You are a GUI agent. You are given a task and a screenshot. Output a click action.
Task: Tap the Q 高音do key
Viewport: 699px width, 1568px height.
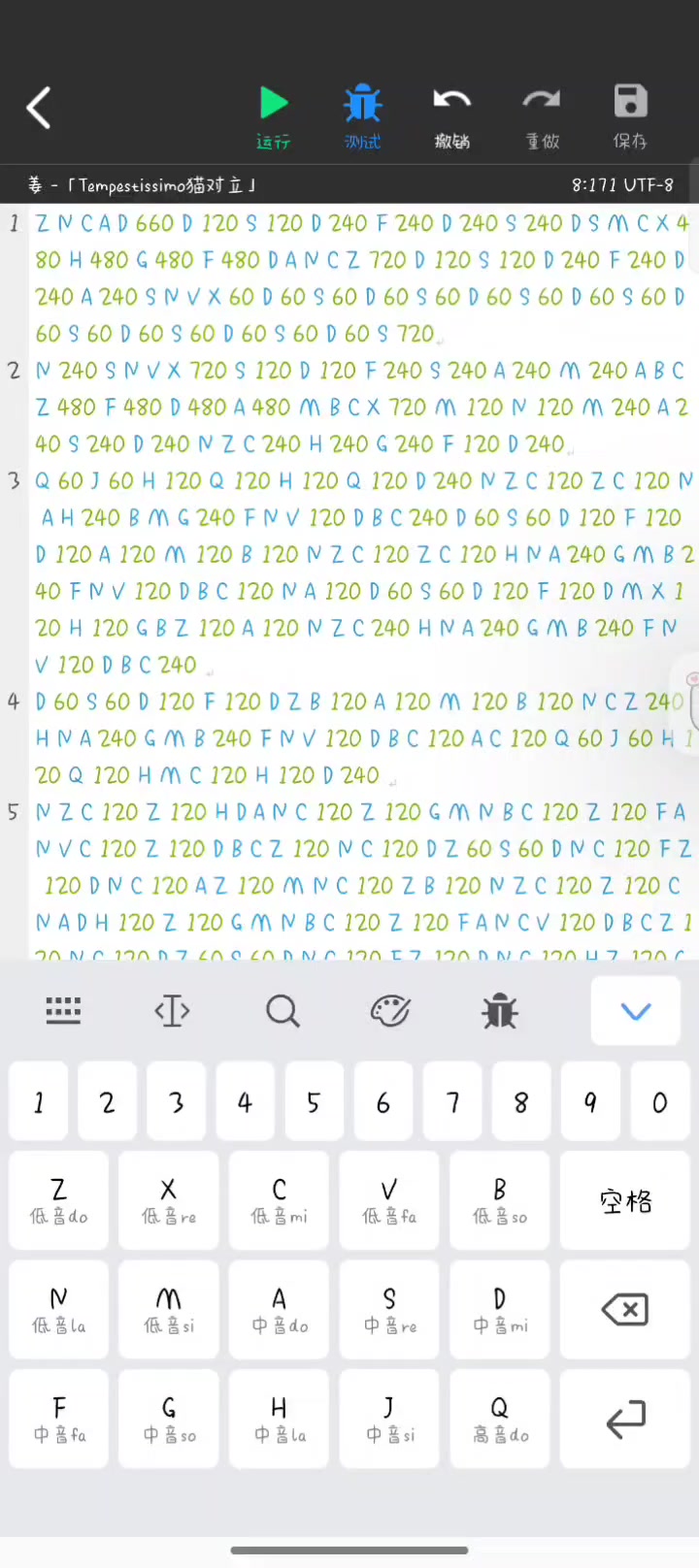pyautogui.click(x=500, y=1419)
